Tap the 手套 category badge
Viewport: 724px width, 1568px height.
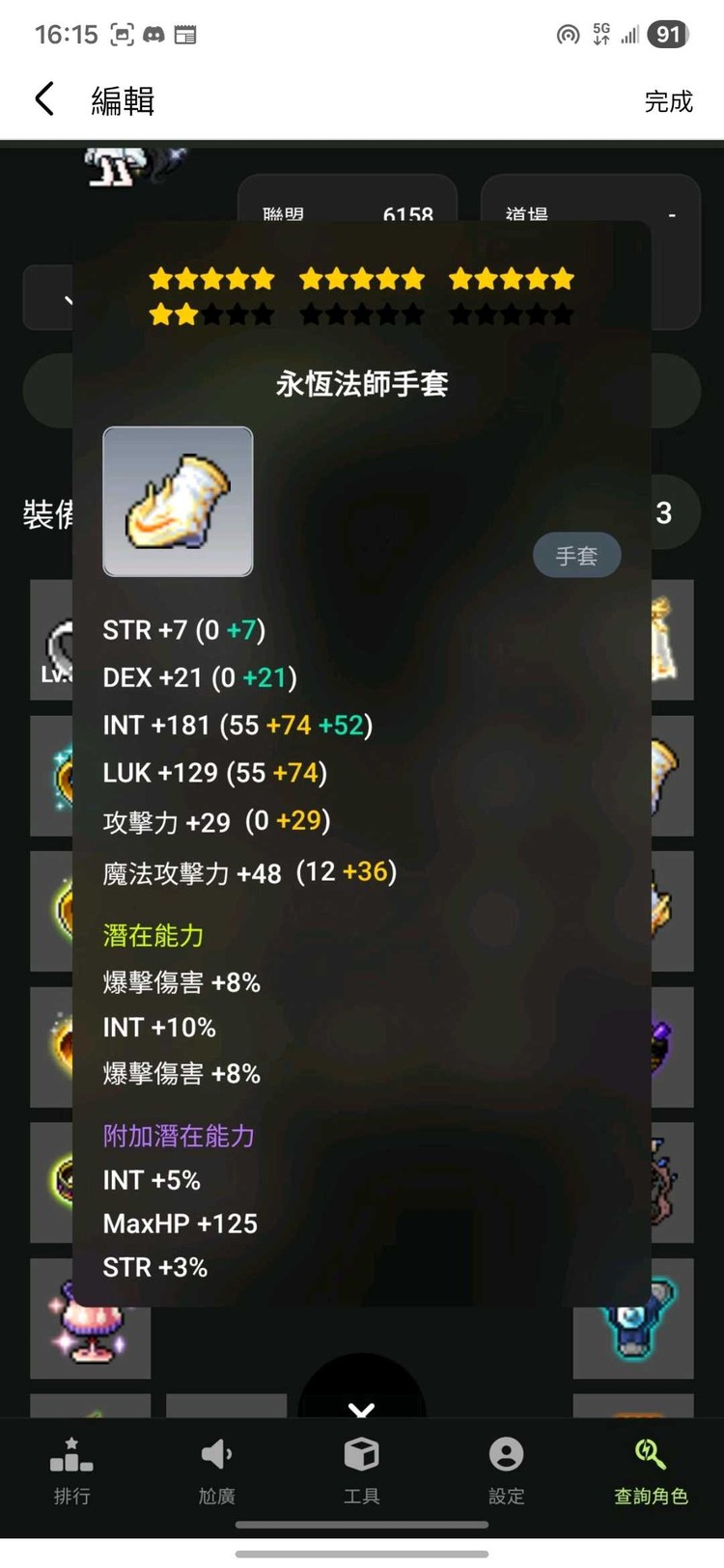tap(576, 555)
